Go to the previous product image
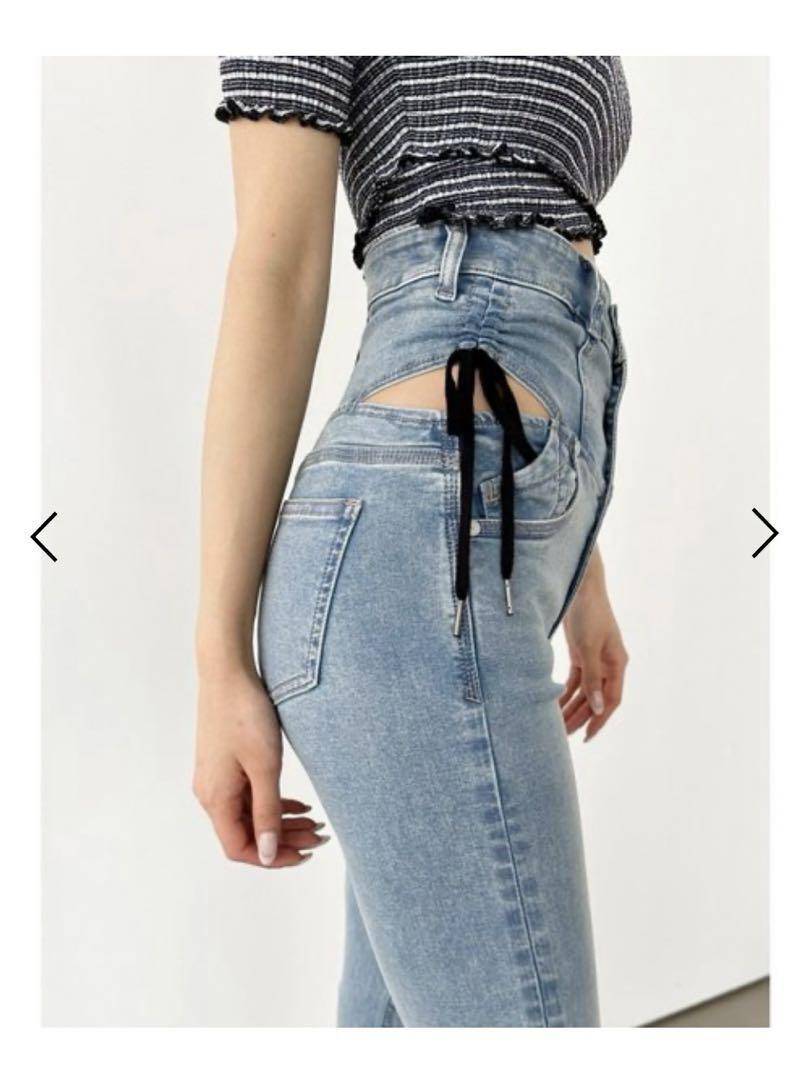The image size is (810, 1080). coord(44,536)
